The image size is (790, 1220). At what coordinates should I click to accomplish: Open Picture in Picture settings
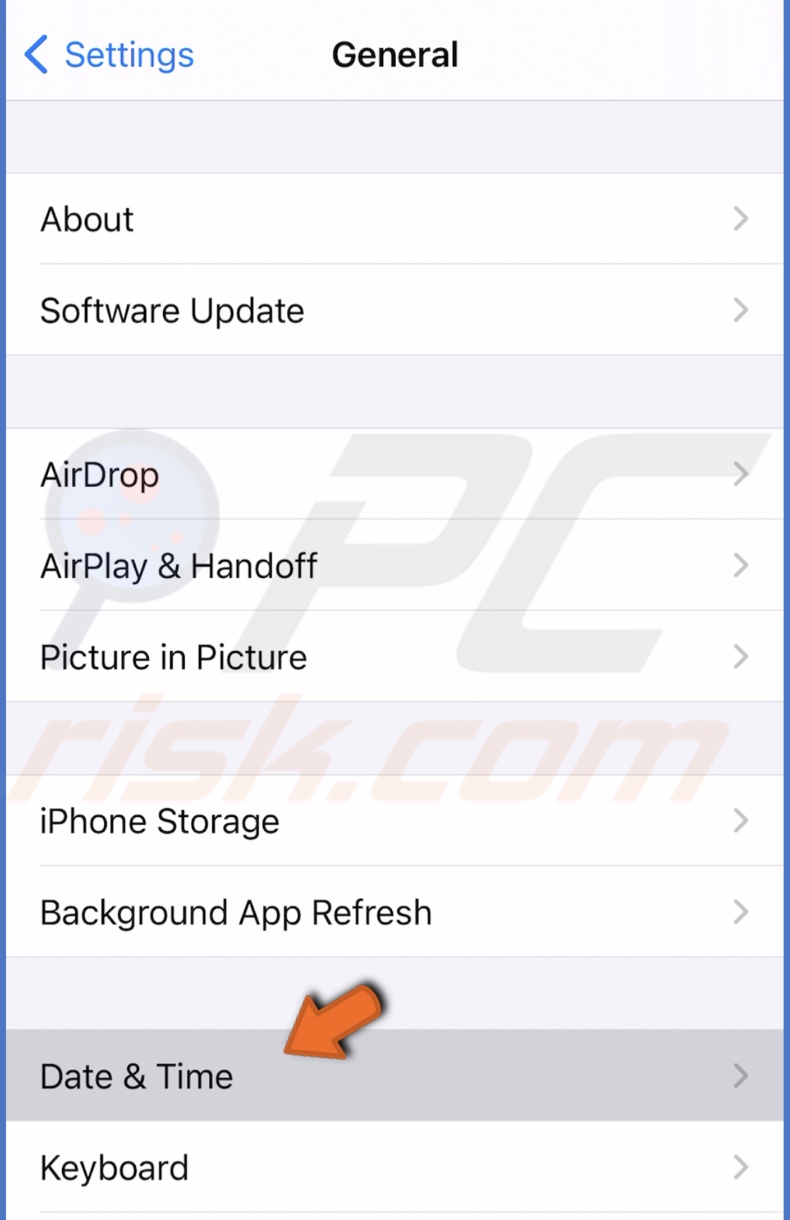[x=394, y=657]
